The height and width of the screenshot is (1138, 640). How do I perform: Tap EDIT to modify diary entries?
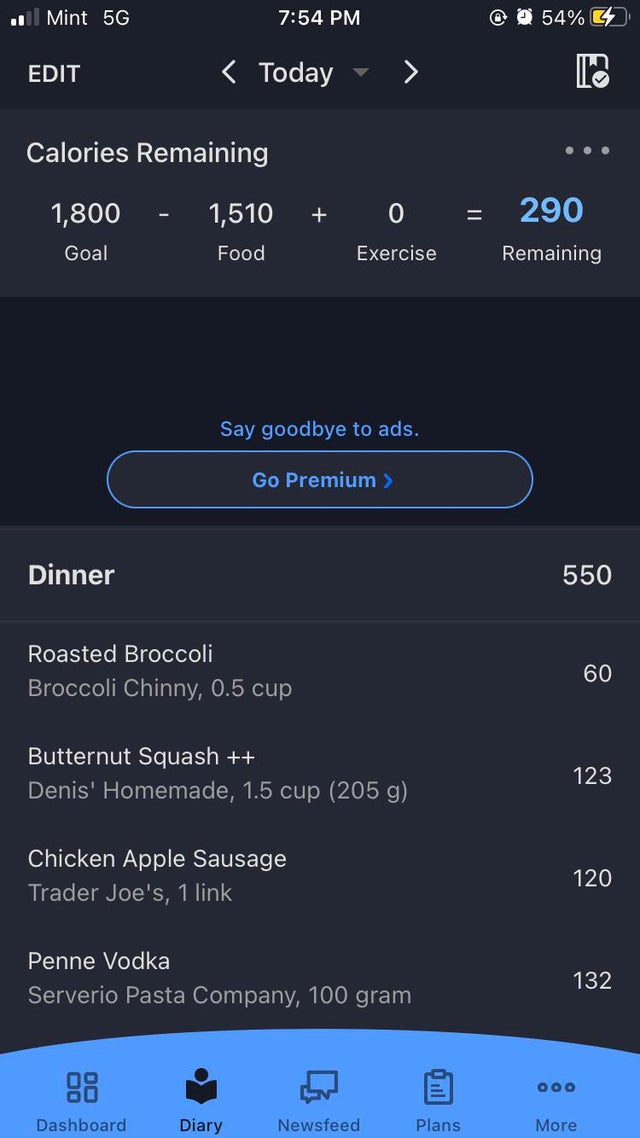pyautogui.click(x=54, y=73)
